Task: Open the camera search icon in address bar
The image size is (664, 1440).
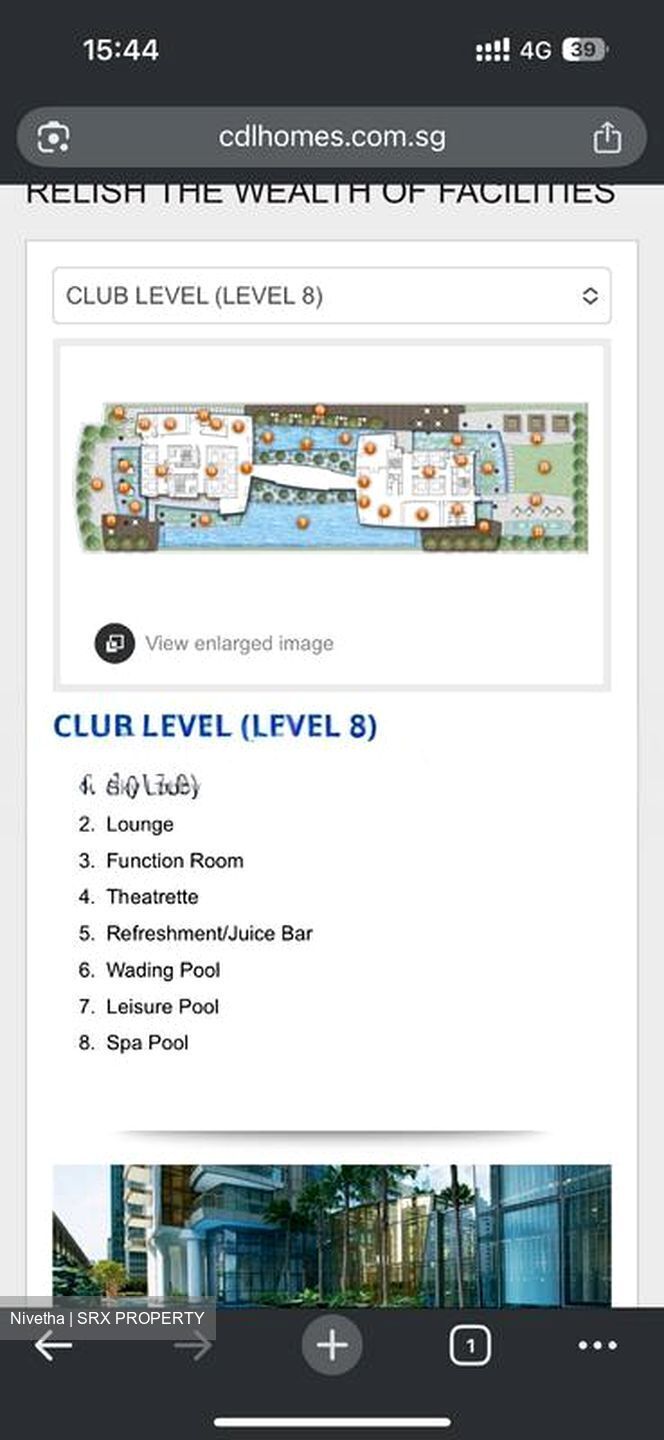Action: coord(53,137)
